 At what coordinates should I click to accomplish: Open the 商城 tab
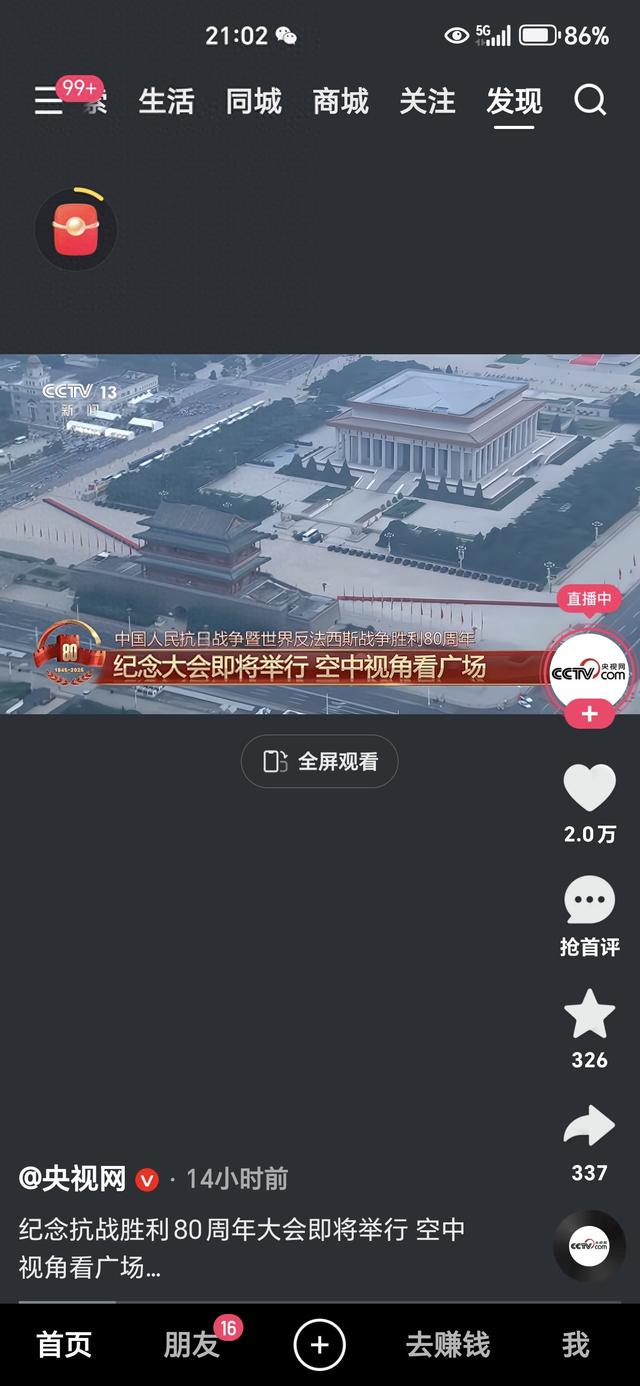click(340, 101)
